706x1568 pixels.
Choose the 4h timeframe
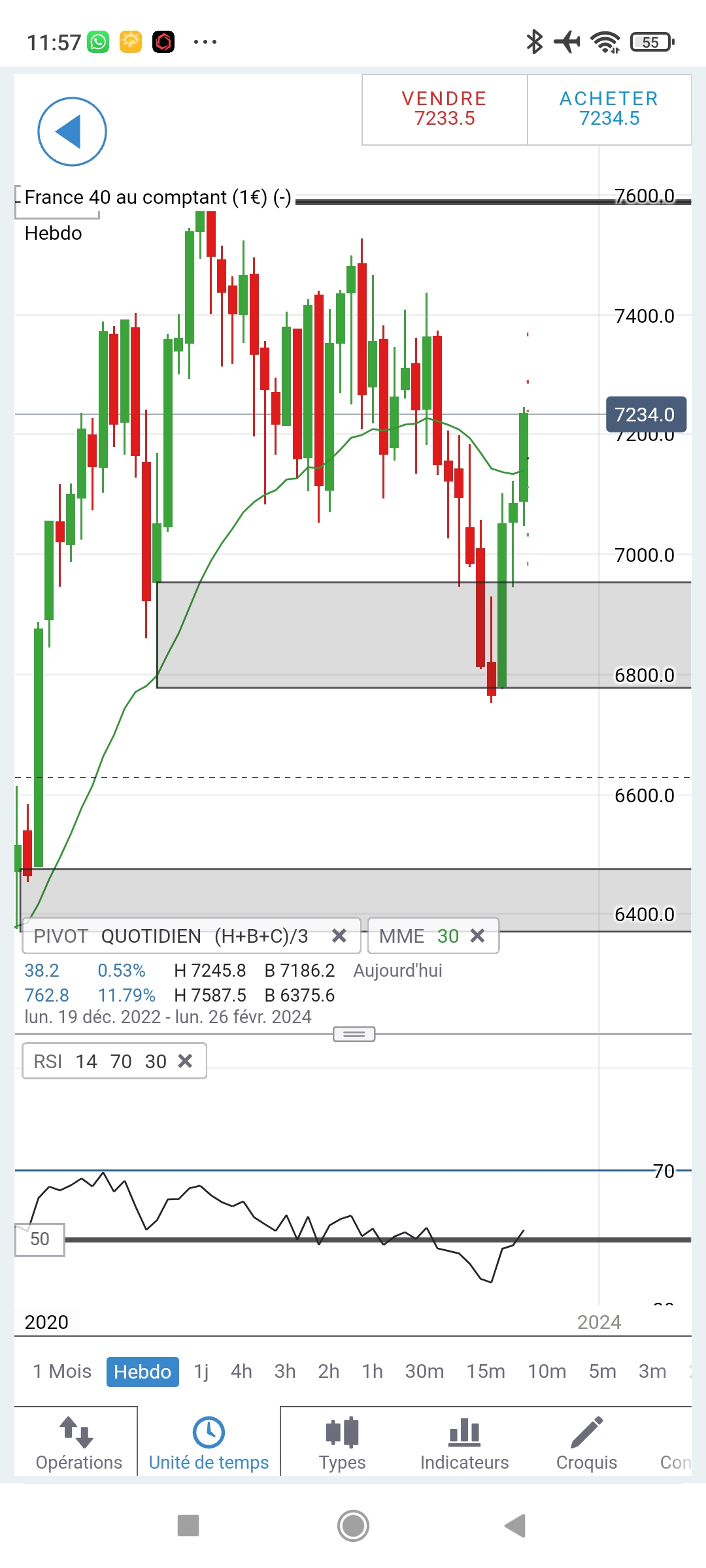[241, 1371]
